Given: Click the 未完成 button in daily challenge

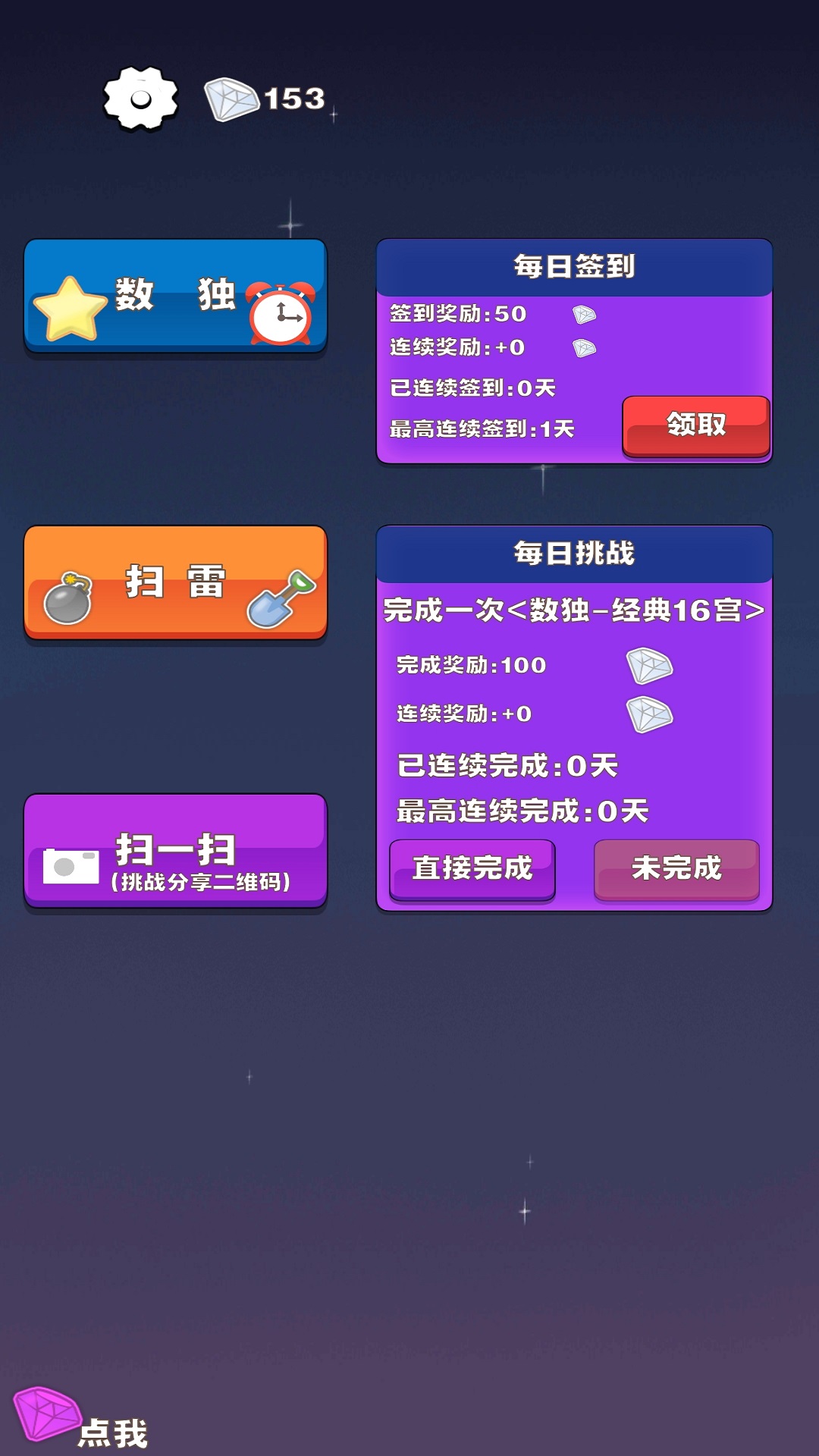Looking at the screenshot, I should pyautogui.click(x=675, y=870).
